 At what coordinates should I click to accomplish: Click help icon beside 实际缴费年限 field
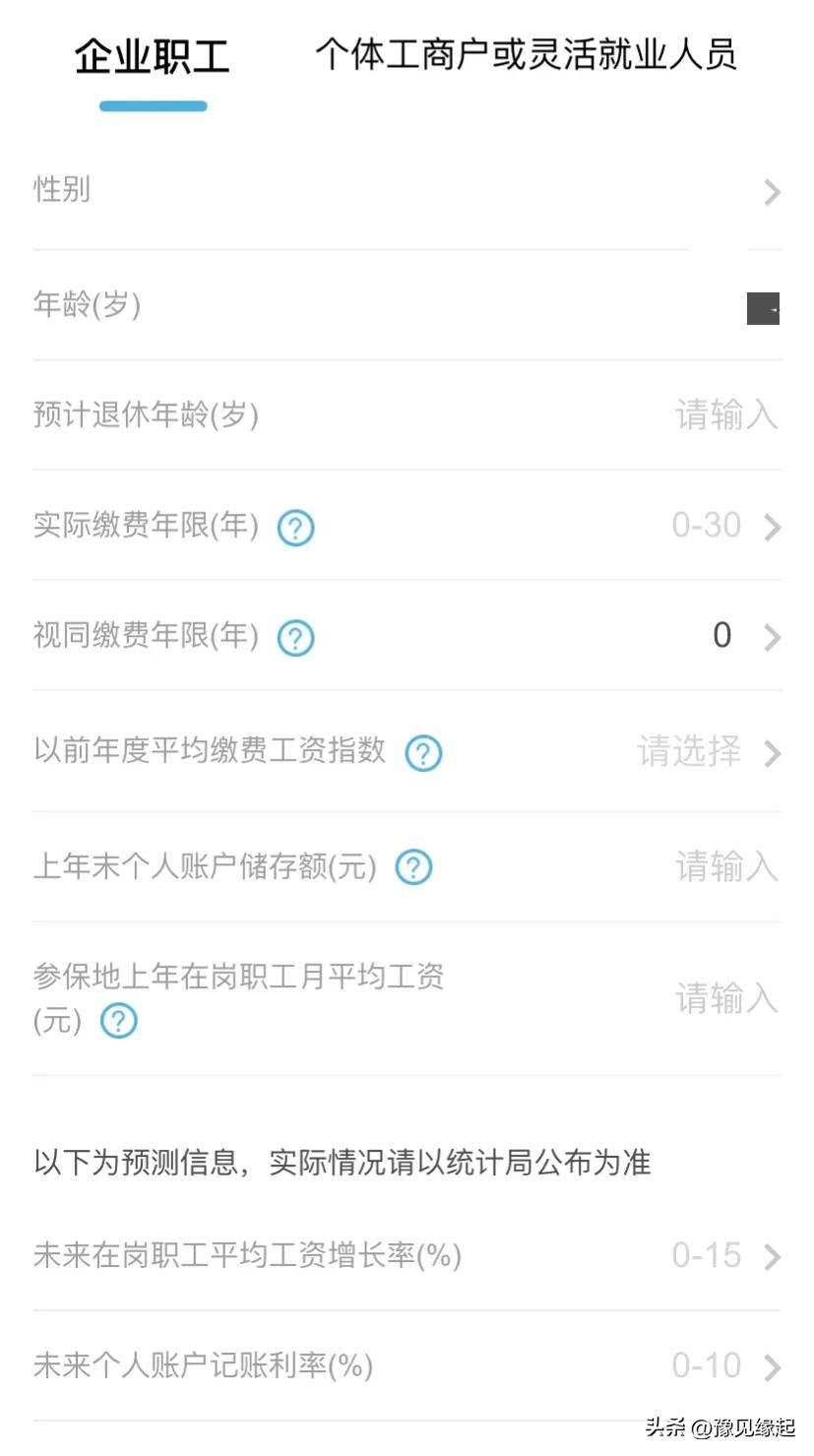click(294, 528)
